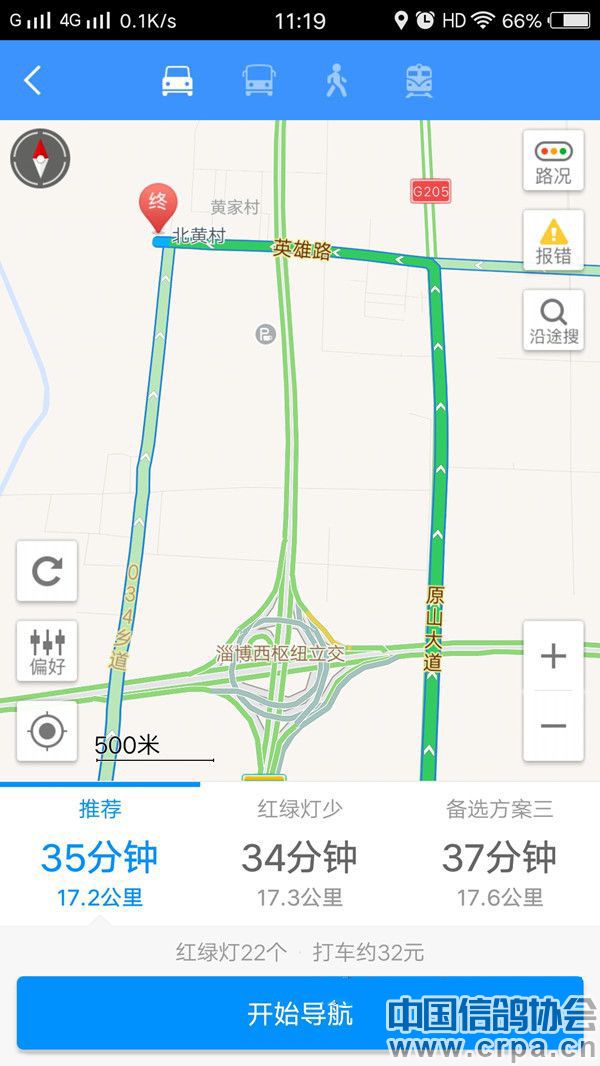Image resolution: width=600 pixels, height=1066 pixels.
Task: Report a map error (报错)
Action: click(553, 240)
